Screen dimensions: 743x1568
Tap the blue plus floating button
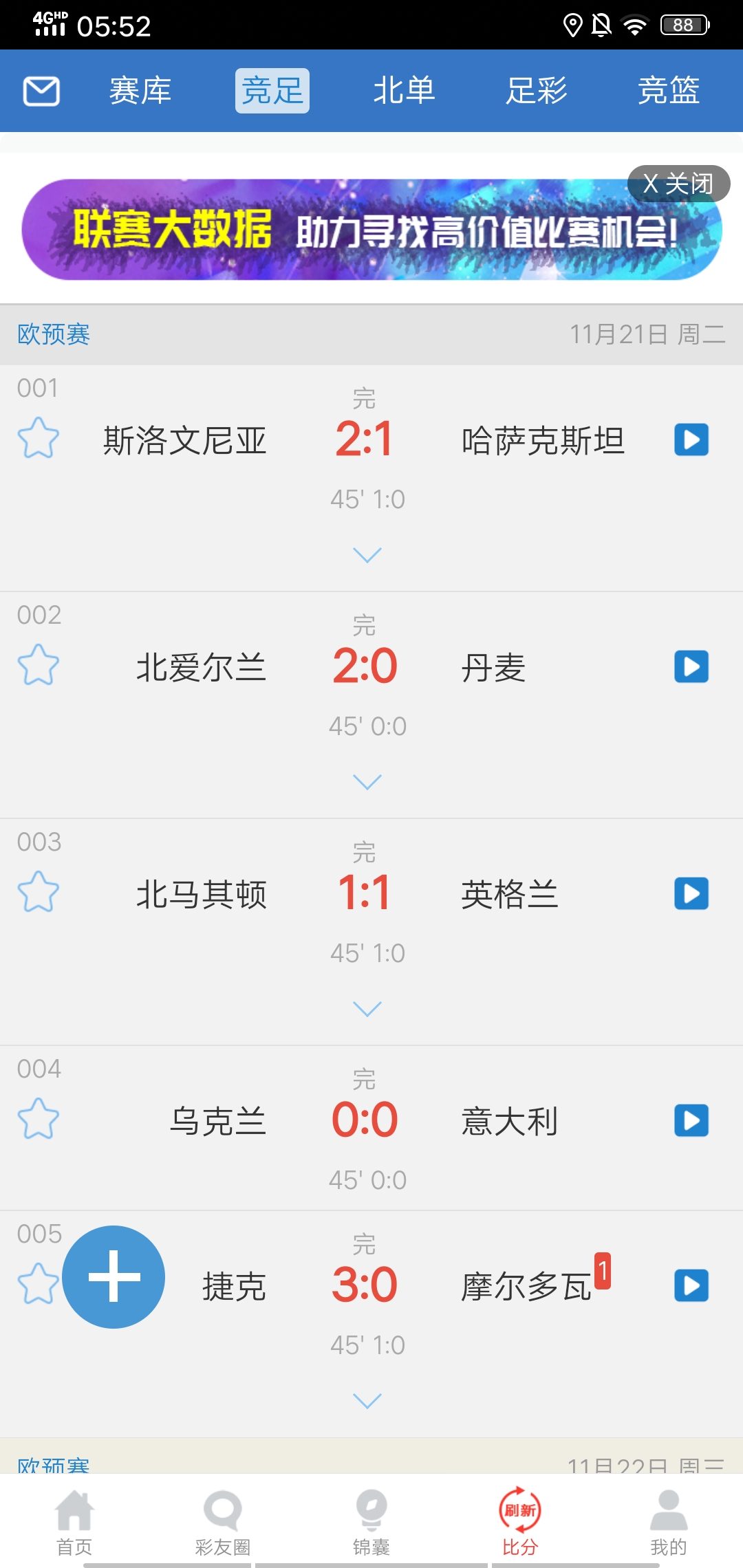pos(114,1276)
